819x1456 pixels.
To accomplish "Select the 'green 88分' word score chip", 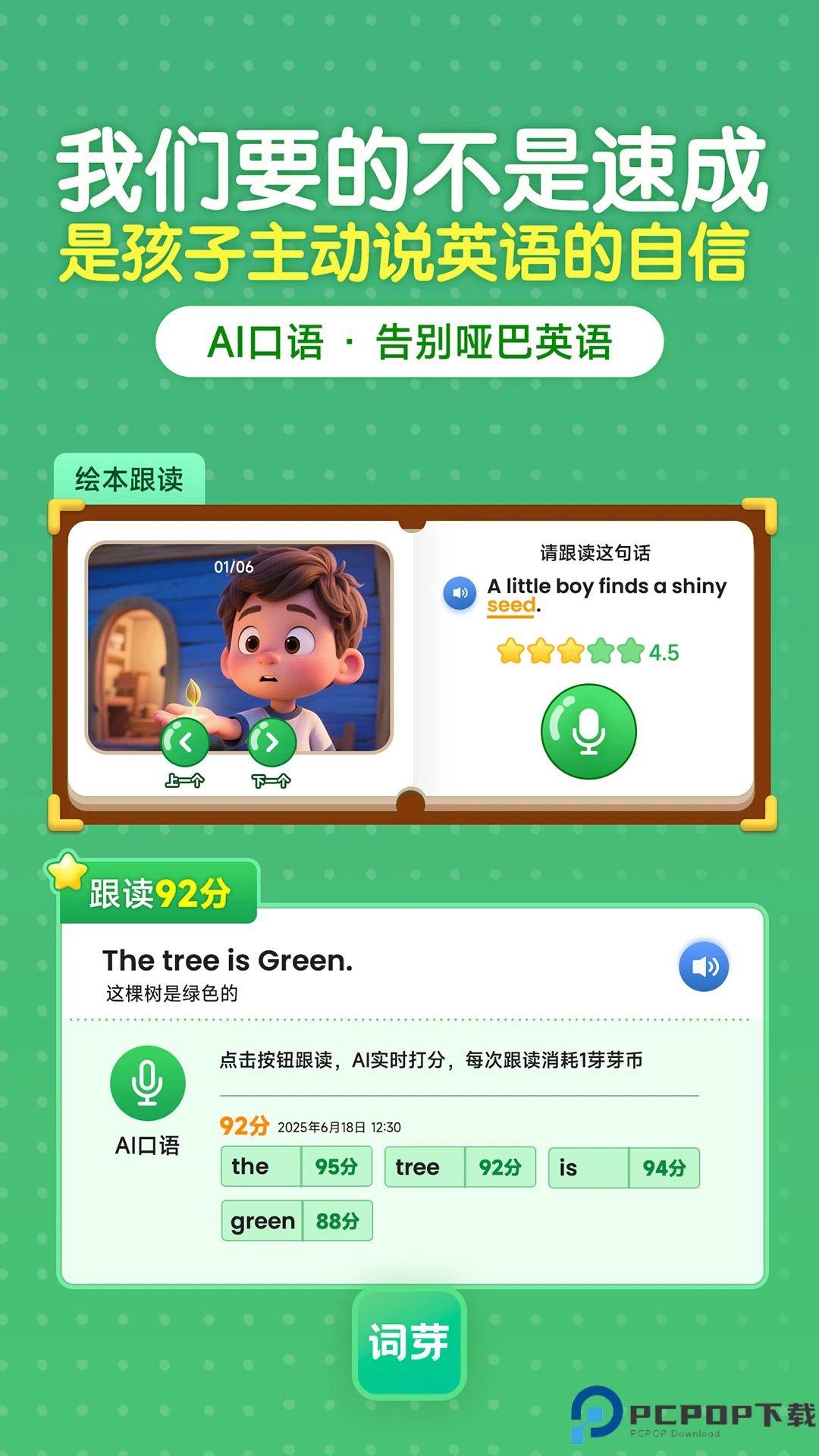I will [x=298, y=1221].
